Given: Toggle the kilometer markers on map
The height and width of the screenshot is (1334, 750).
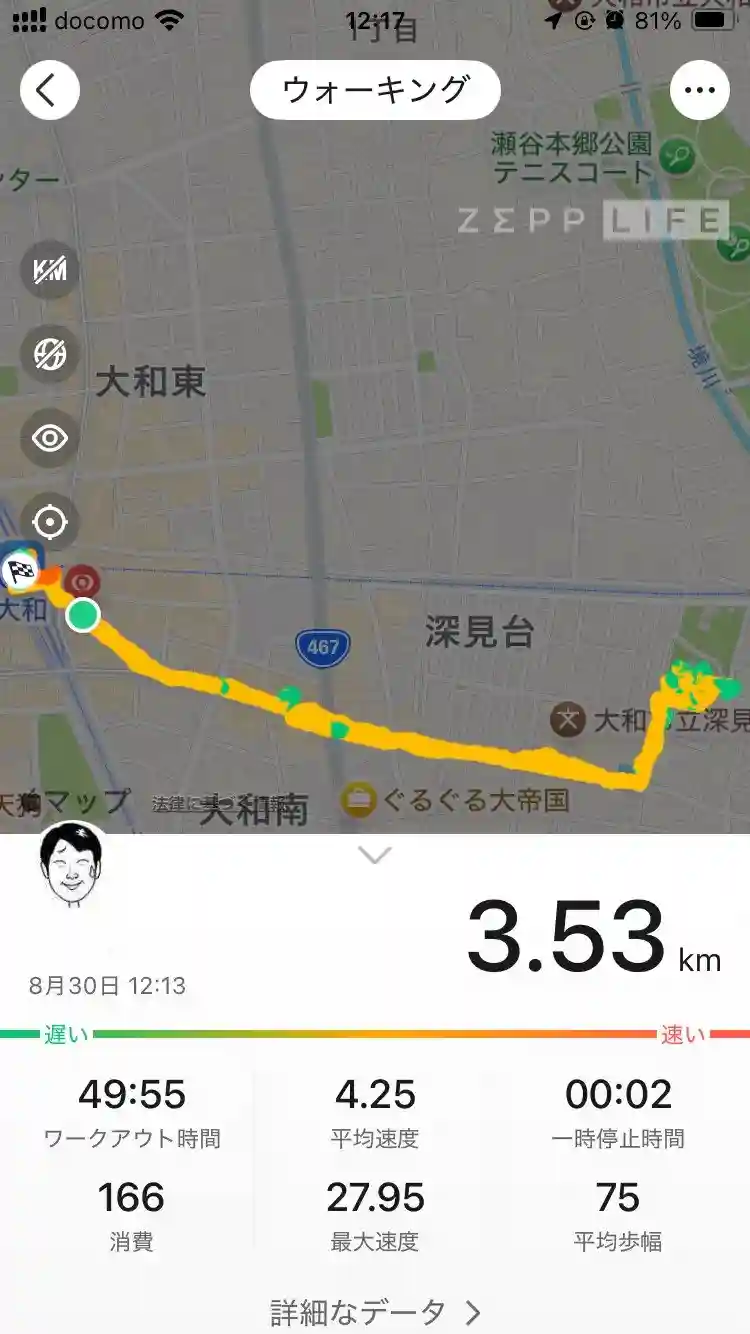Looking at the screenshot, I should 50,270.
